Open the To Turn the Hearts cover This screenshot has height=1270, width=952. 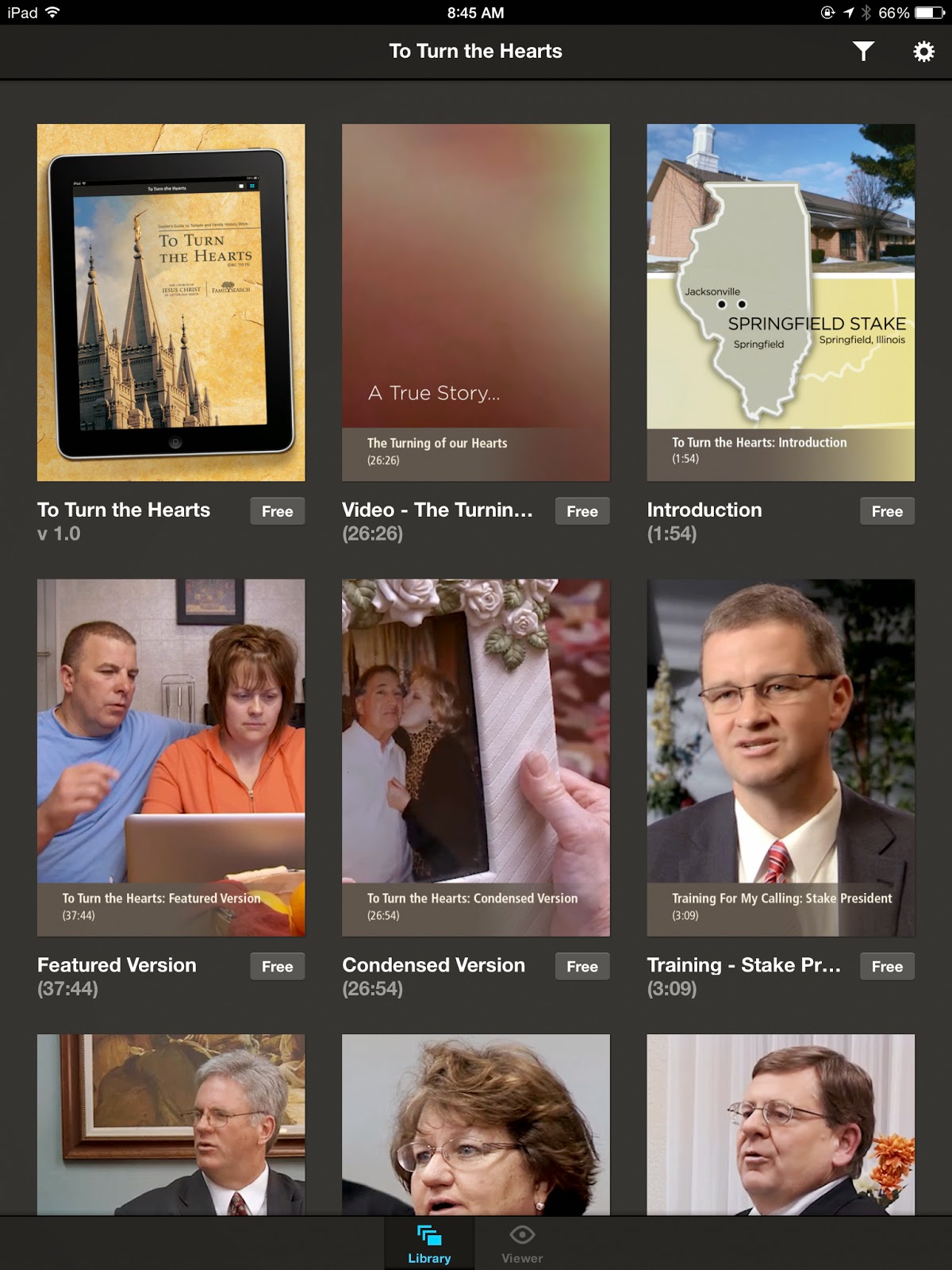[171, 302]
